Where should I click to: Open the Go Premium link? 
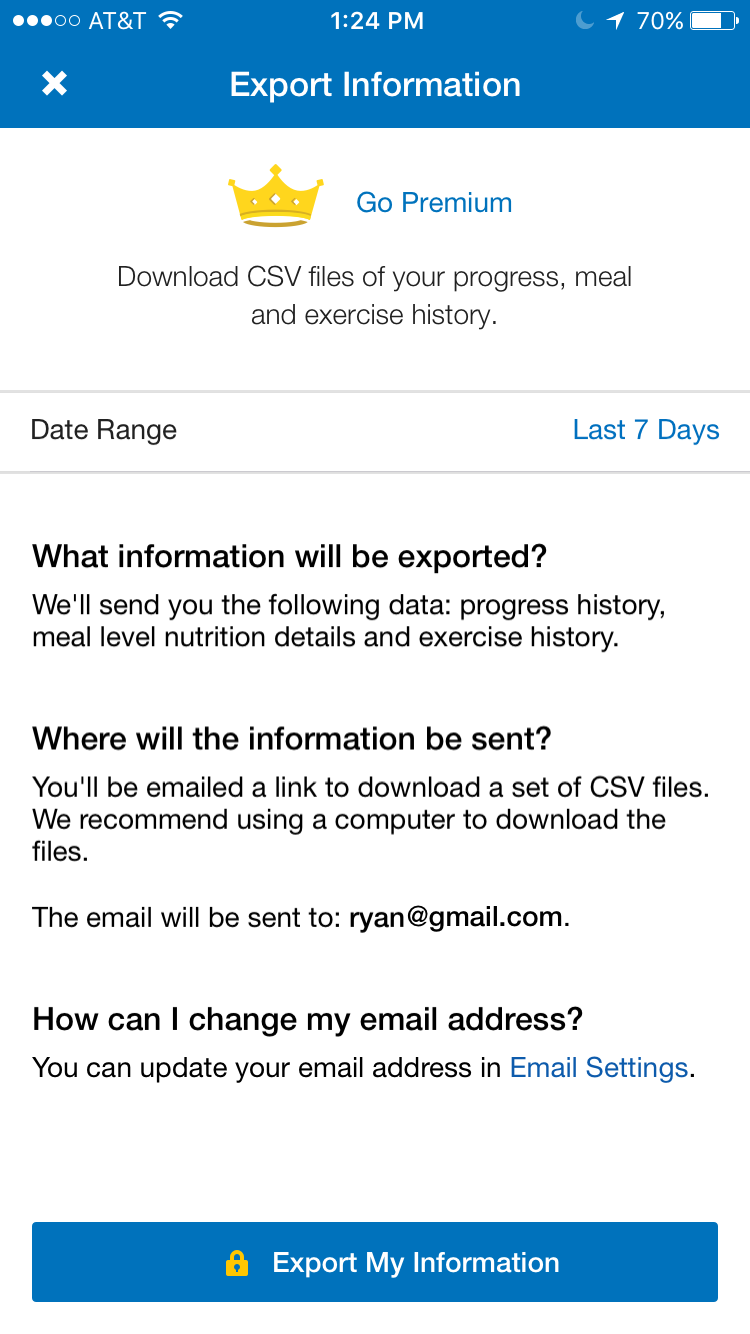click(x=434, y=203)
